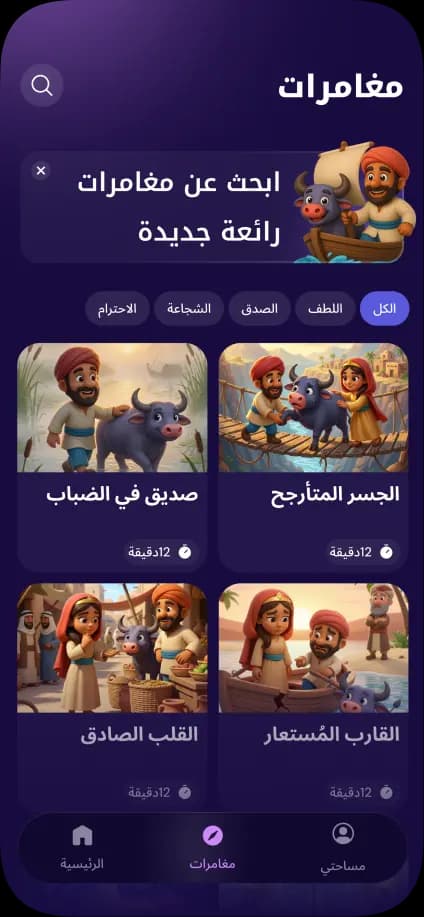Screen dimensions: 424x917
Task: Tap the الاحترام filter chip
Action: (117, 308)
